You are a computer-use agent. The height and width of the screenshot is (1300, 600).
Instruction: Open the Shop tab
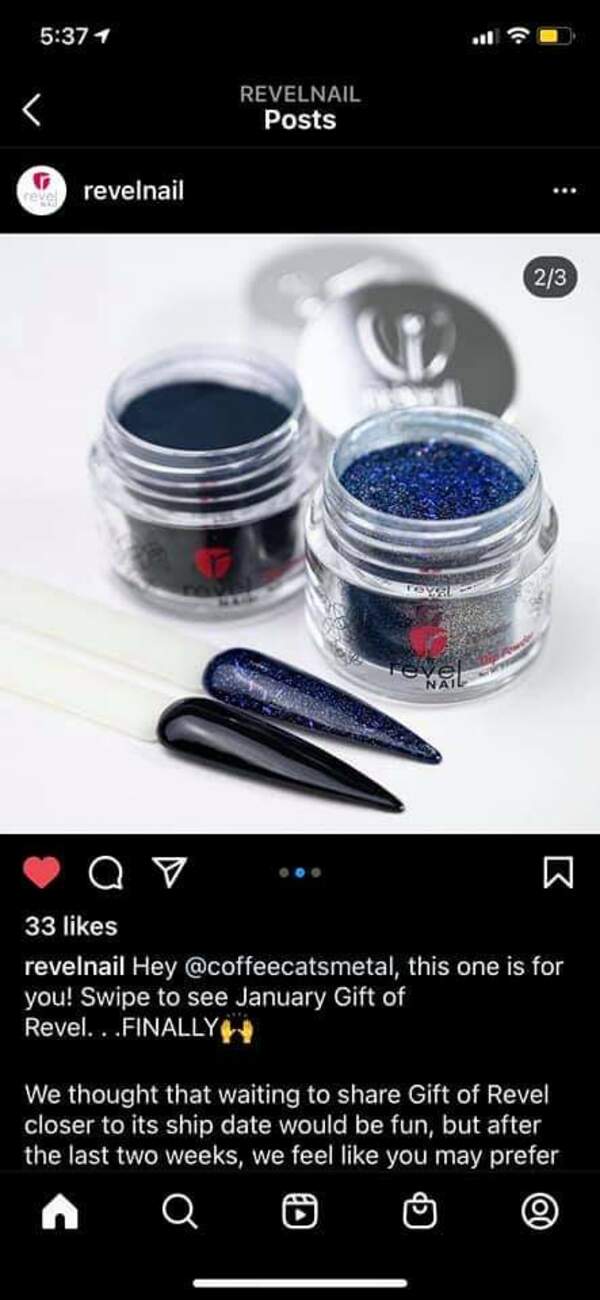coord(419,1213)
